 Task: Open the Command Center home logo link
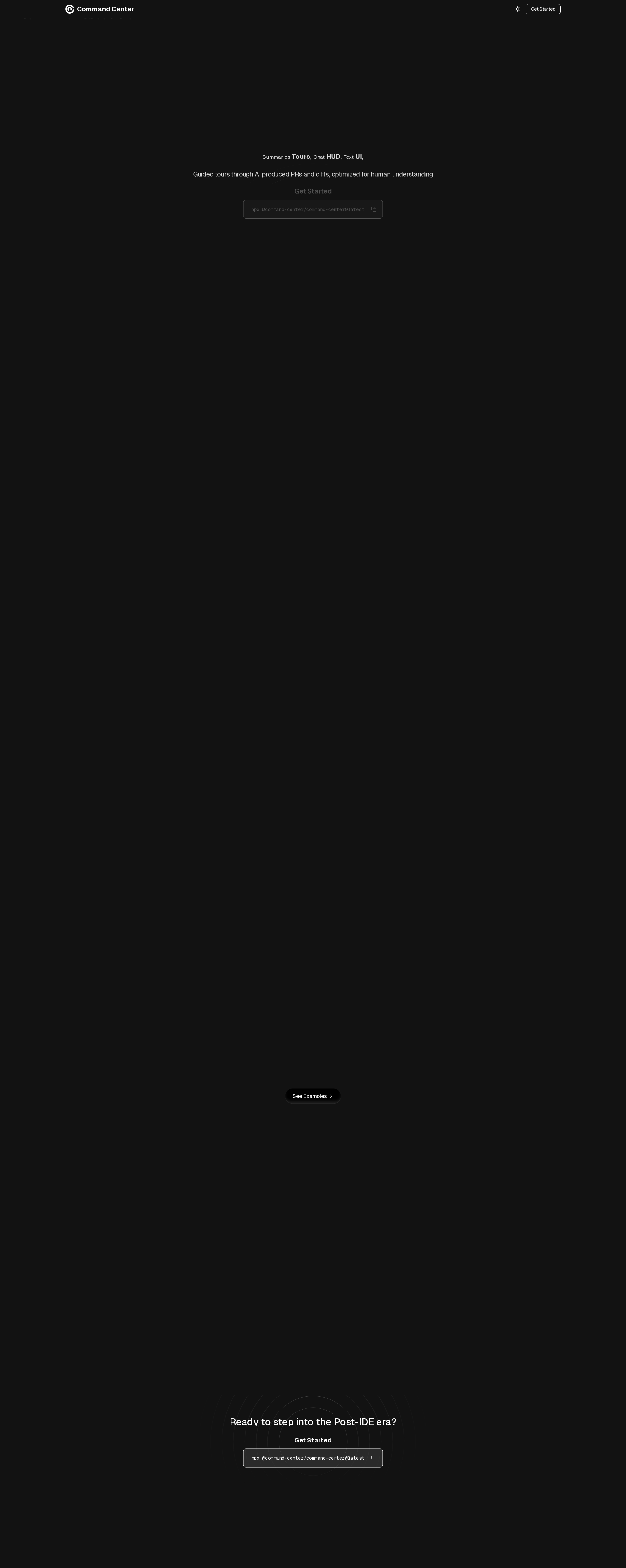(100, 9)
